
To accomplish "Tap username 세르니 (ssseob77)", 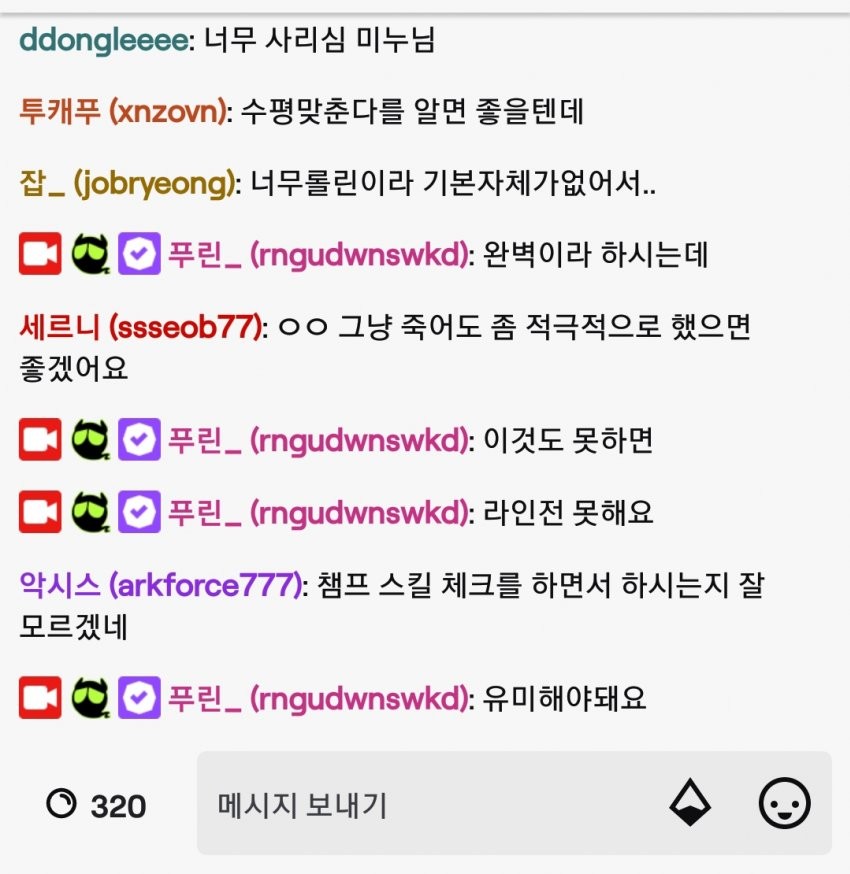I will (x=140, y=327).
